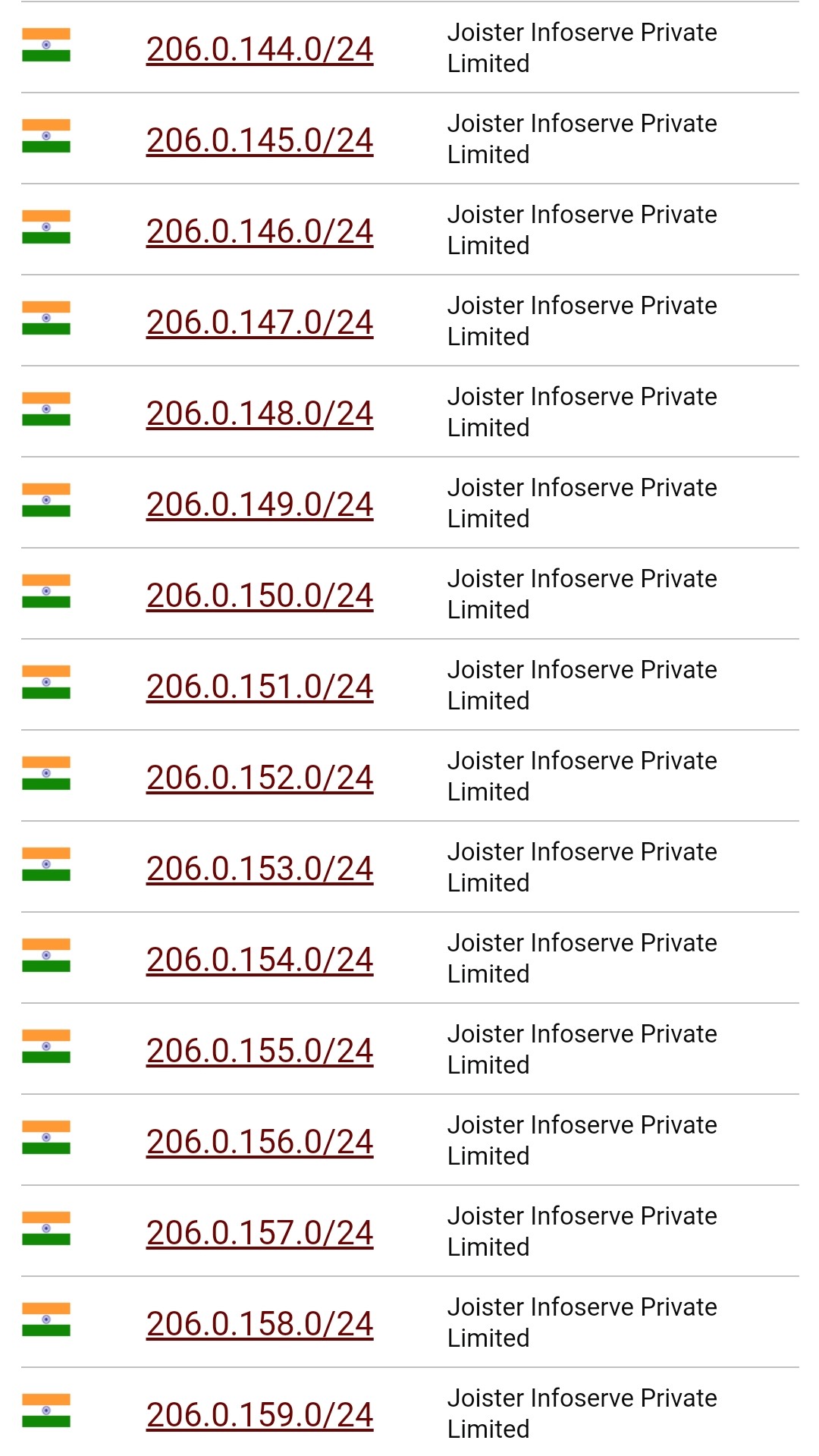Select the 206.0.149.0/24 link
This screenshot has height=1456, width=819.
[259, 505]
